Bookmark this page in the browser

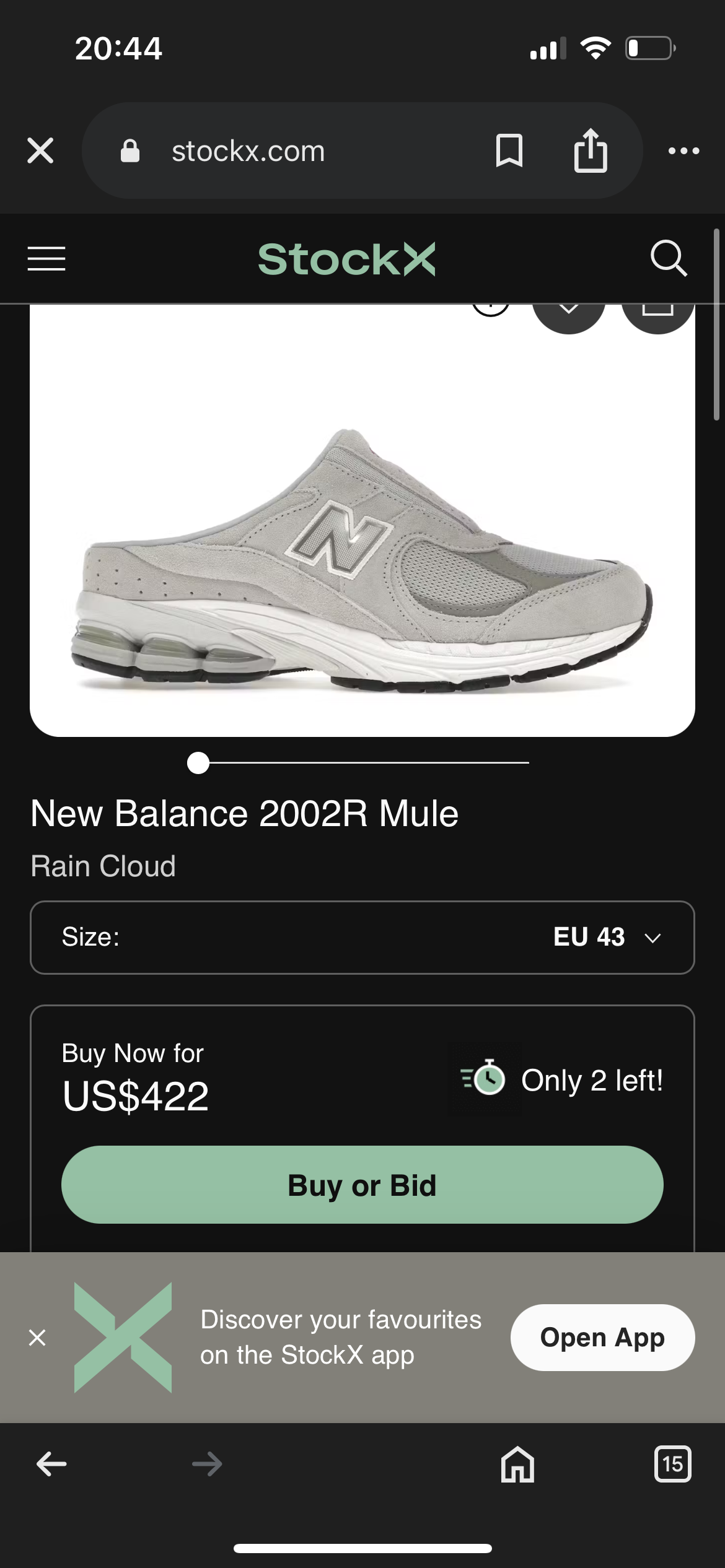click(509, 150)
